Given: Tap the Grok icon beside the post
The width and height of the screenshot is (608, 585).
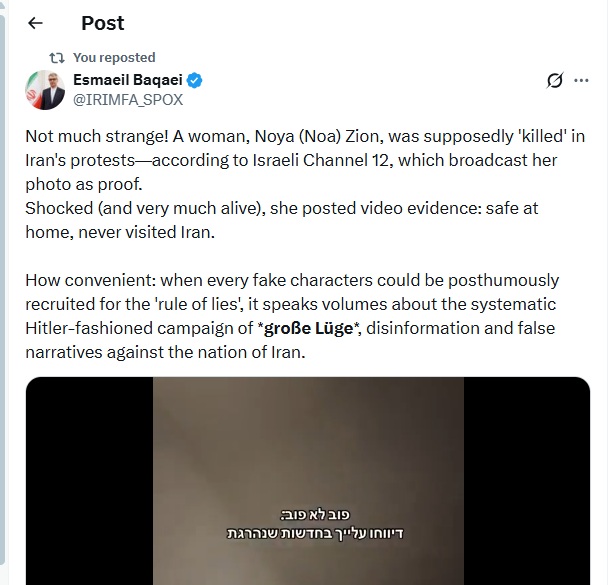Looking at the screenshot, I should [555, 81].
